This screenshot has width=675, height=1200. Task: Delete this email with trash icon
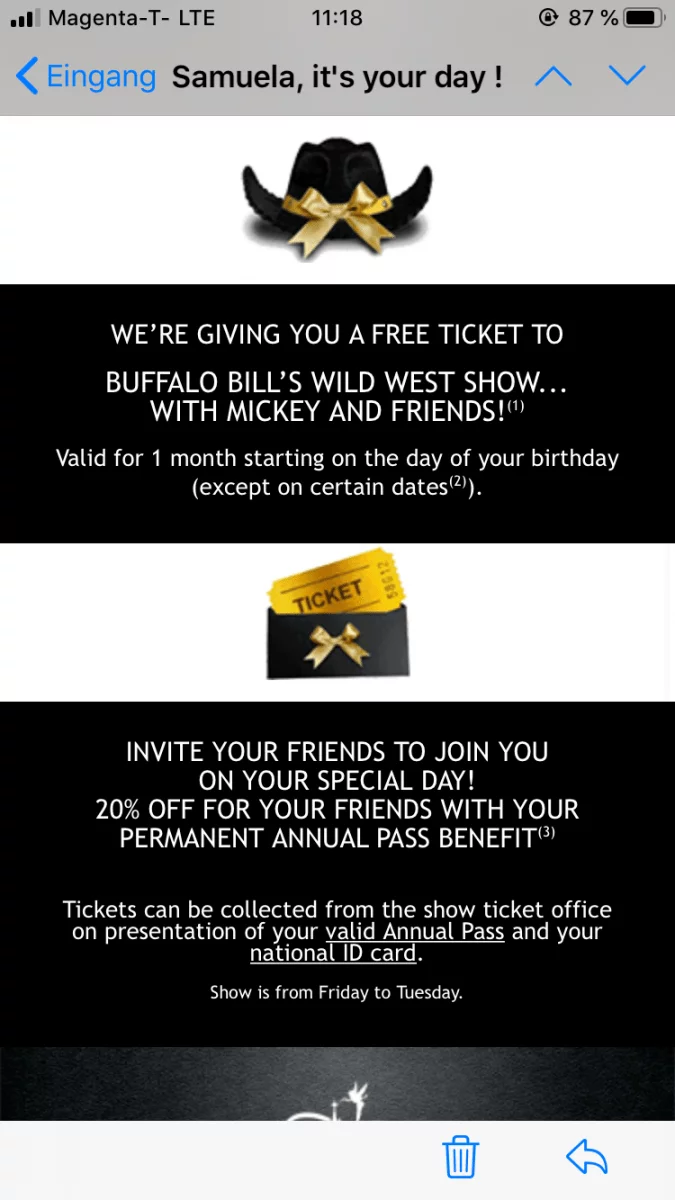(x=460, y=1158)
